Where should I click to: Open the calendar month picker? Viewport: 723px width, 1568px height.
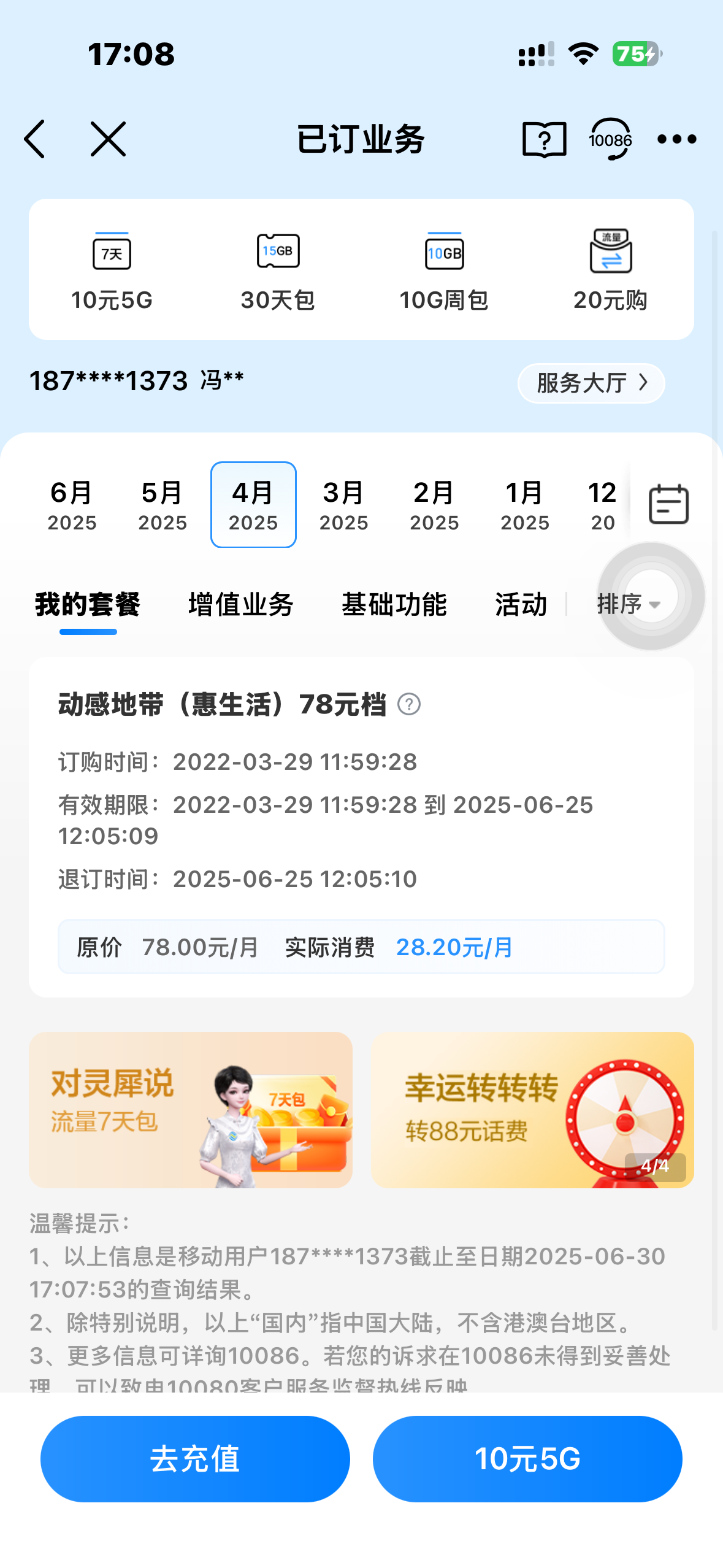point(668,504)
